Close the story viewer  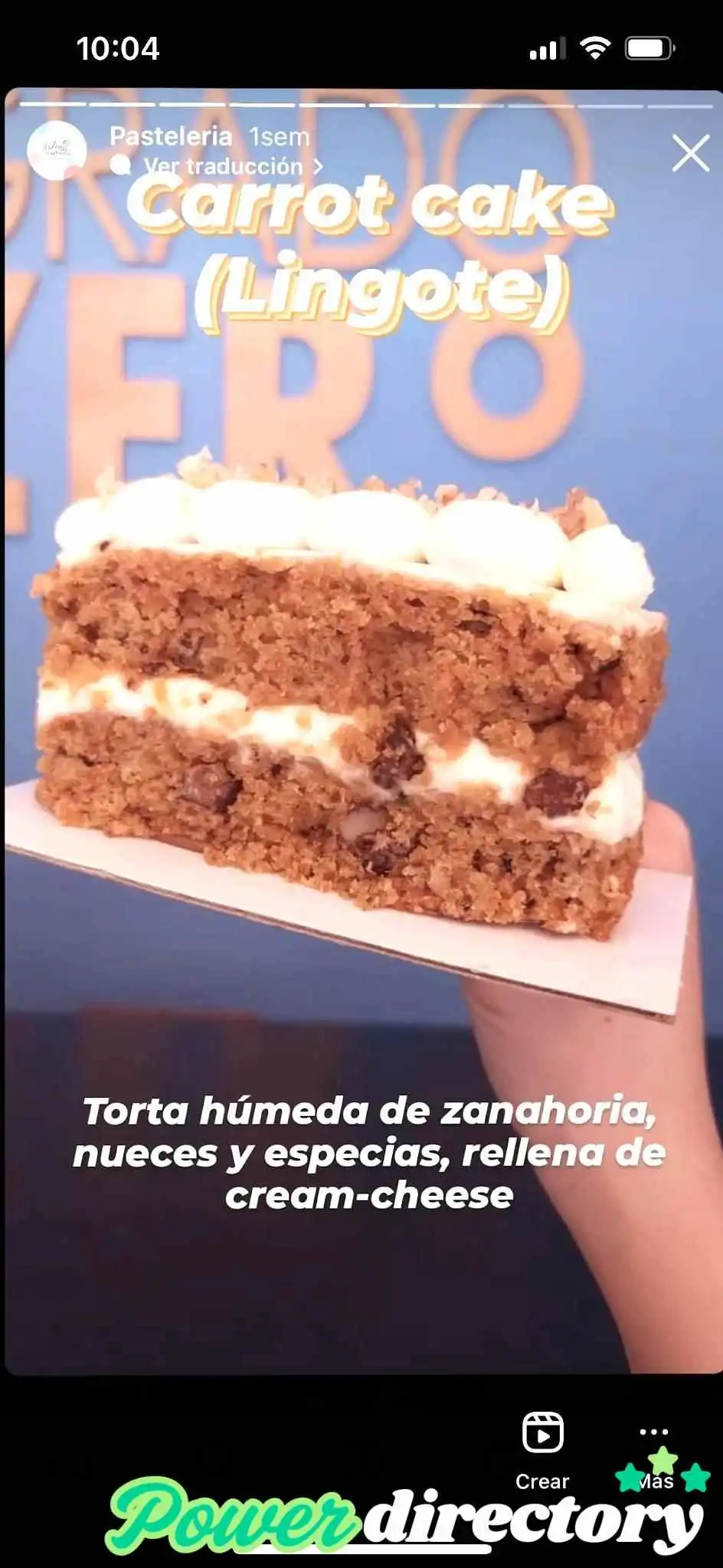click(690, 153)
